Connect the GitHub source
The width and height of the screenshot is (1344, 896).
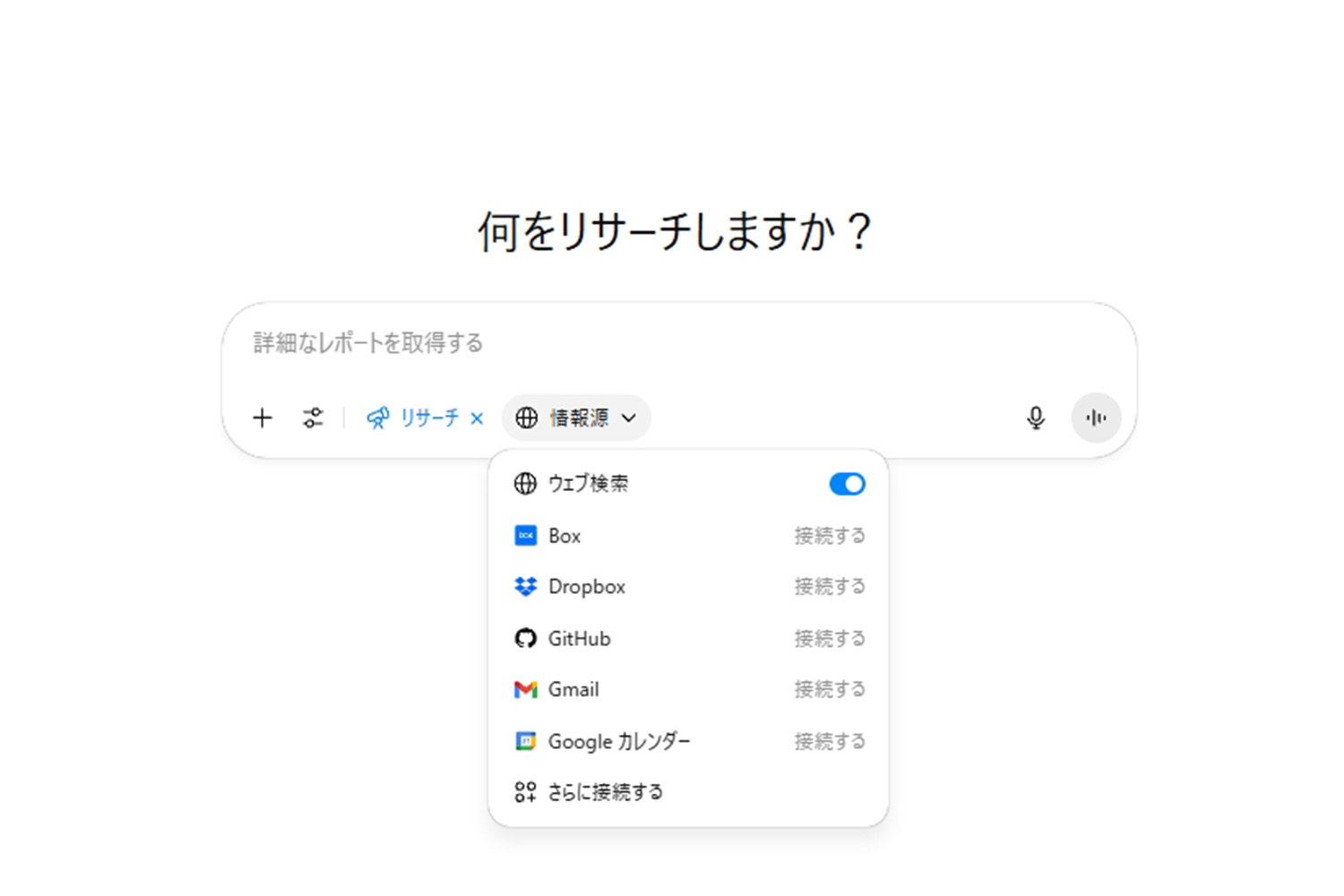pyautogui.click(x=829, y=639)
